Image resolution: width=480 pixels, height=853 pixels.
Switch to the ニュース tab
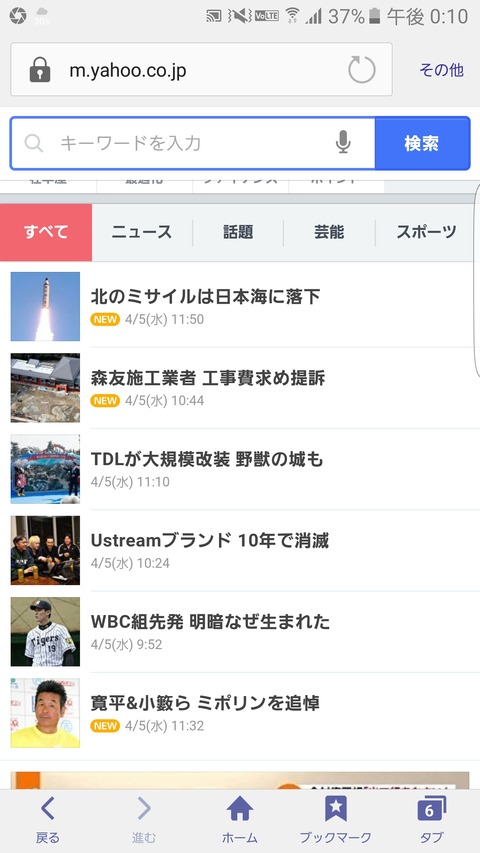tap(141, 232)
